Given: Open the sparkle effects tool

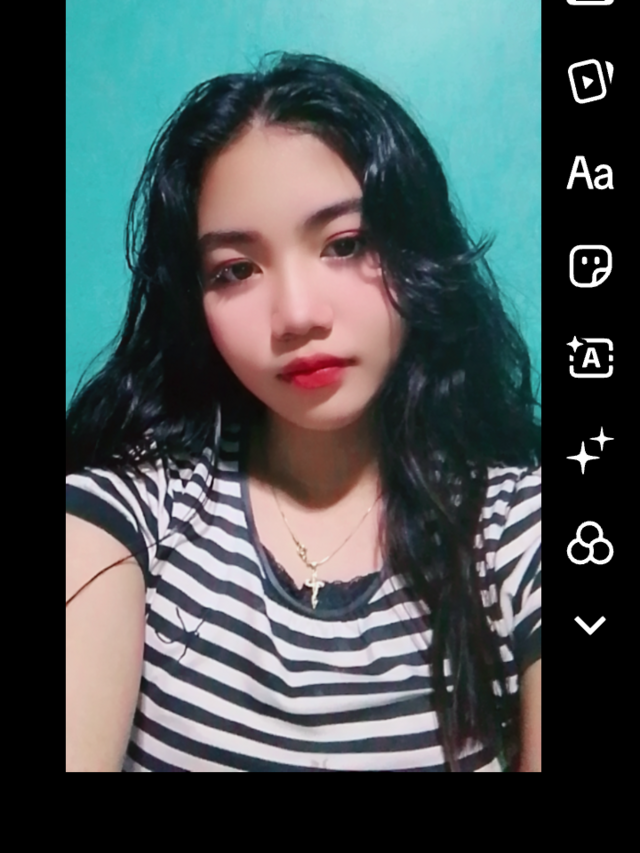Looking at the screenshot, I should [x=590, y=450].
